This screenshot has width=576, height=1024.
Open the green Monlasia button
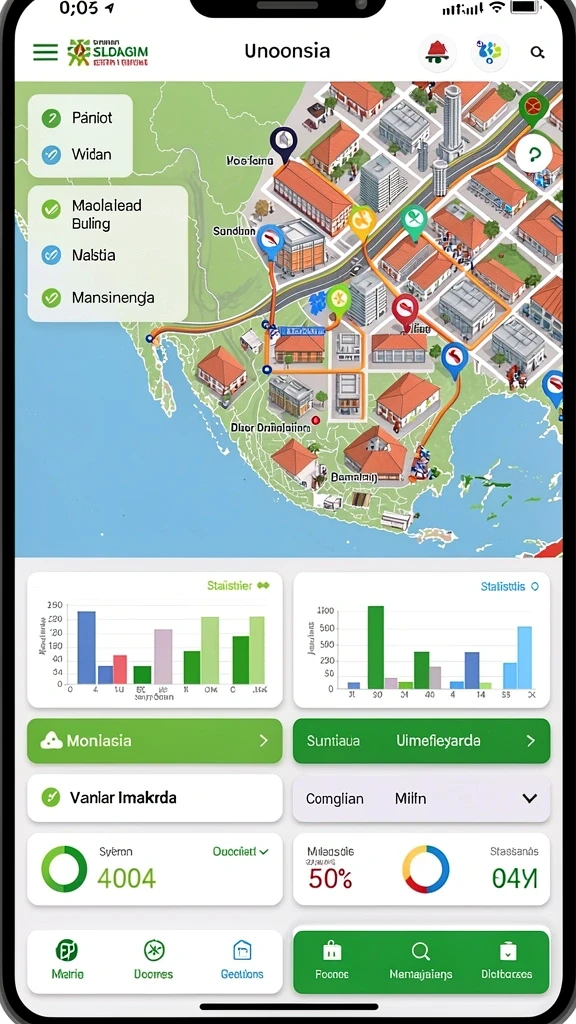155,741
